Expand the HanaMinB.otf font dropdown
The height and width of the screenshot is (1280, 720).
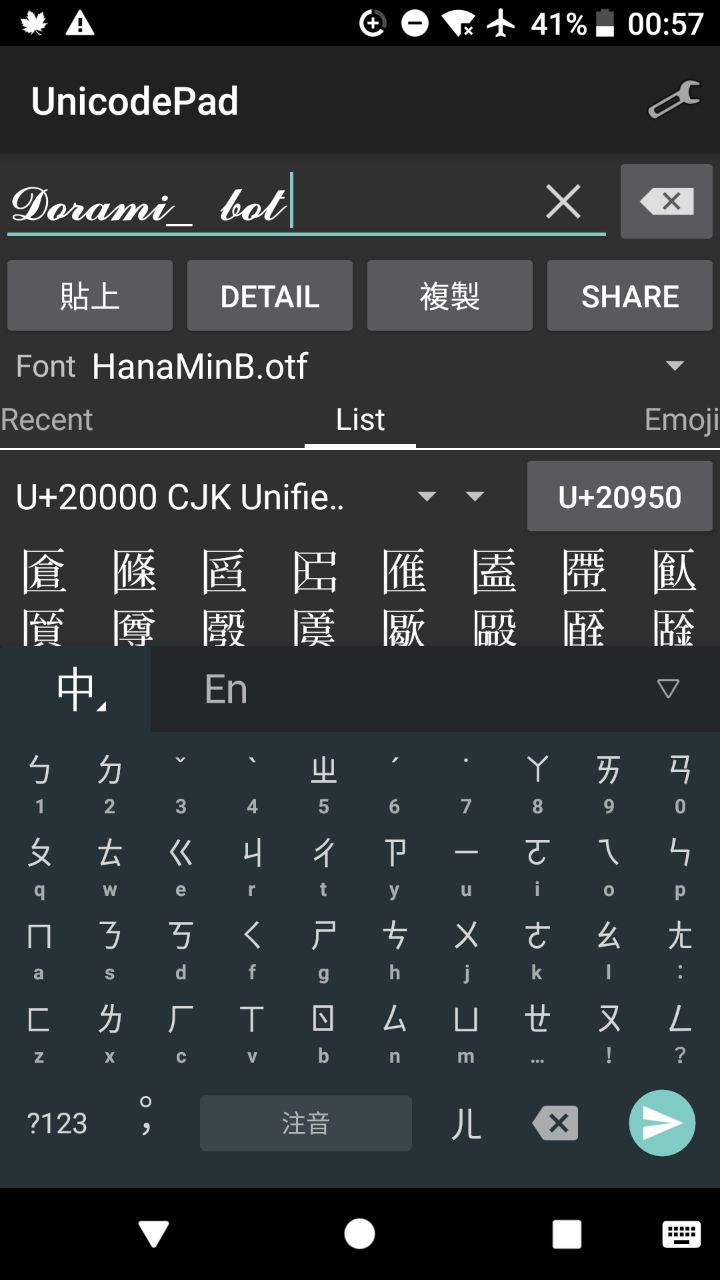(x=675, y=366)
